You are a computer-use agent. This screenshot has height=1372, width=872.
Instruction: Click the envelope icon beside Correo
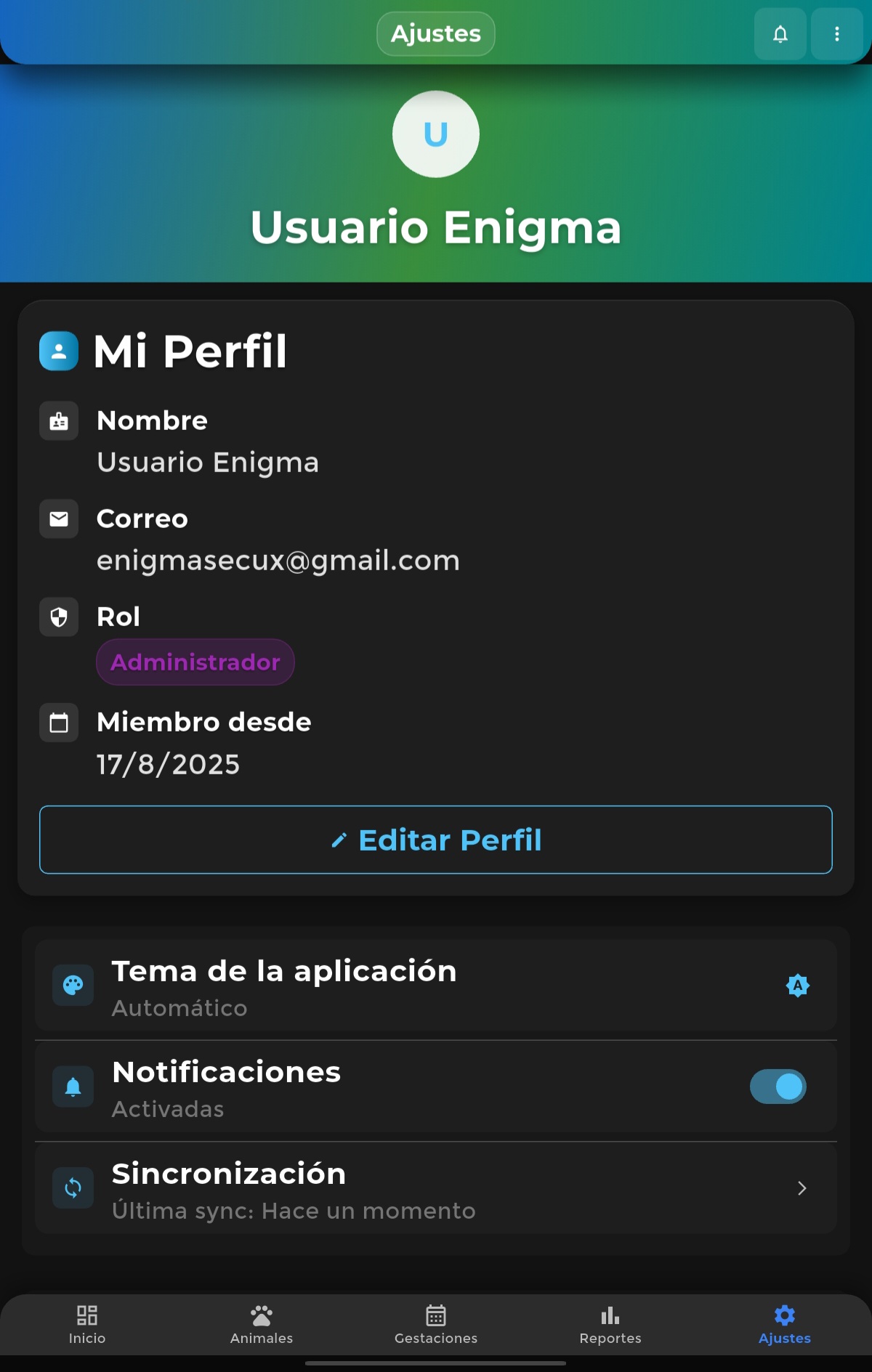[x=58, y=519]
